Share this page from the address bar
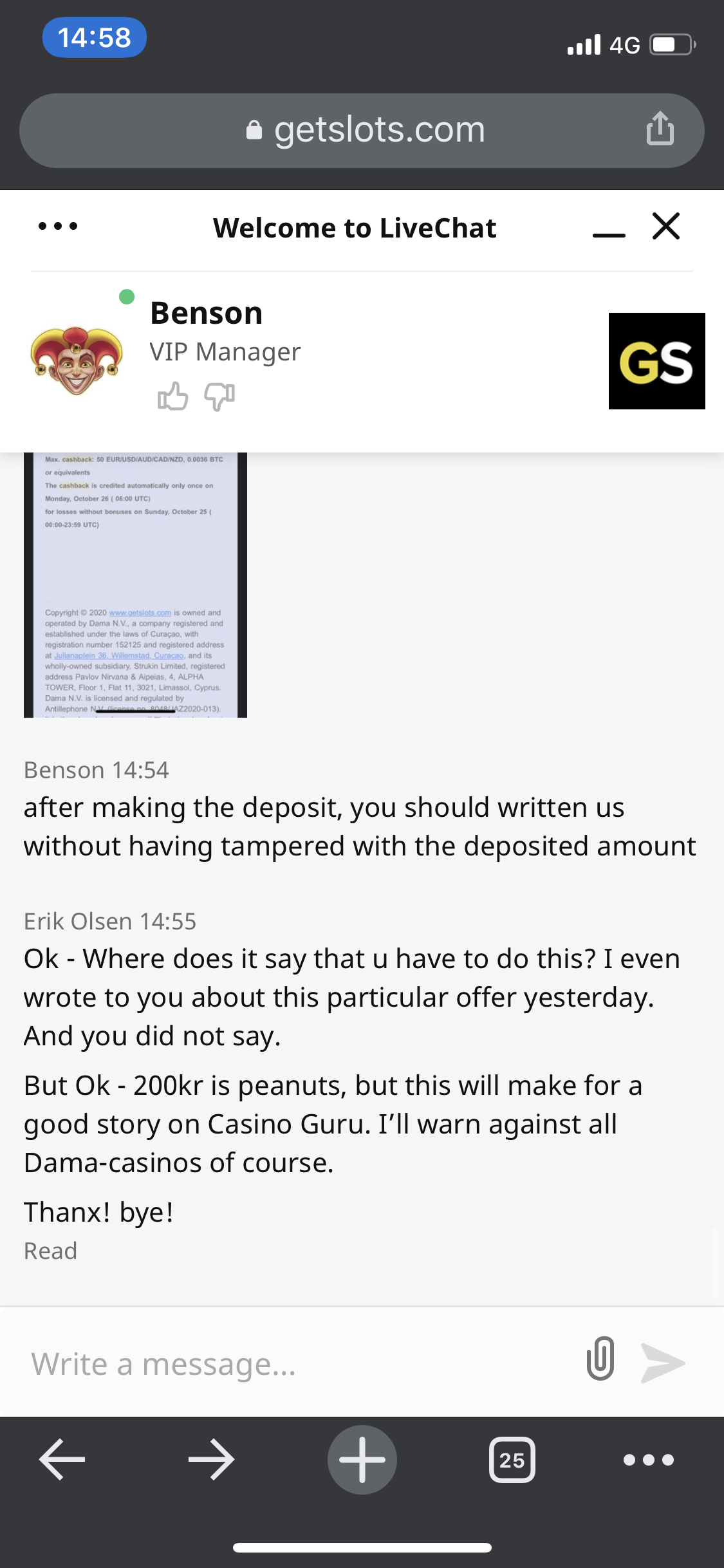Viewport: 724px width, 1568px height. tap(660, 129)
